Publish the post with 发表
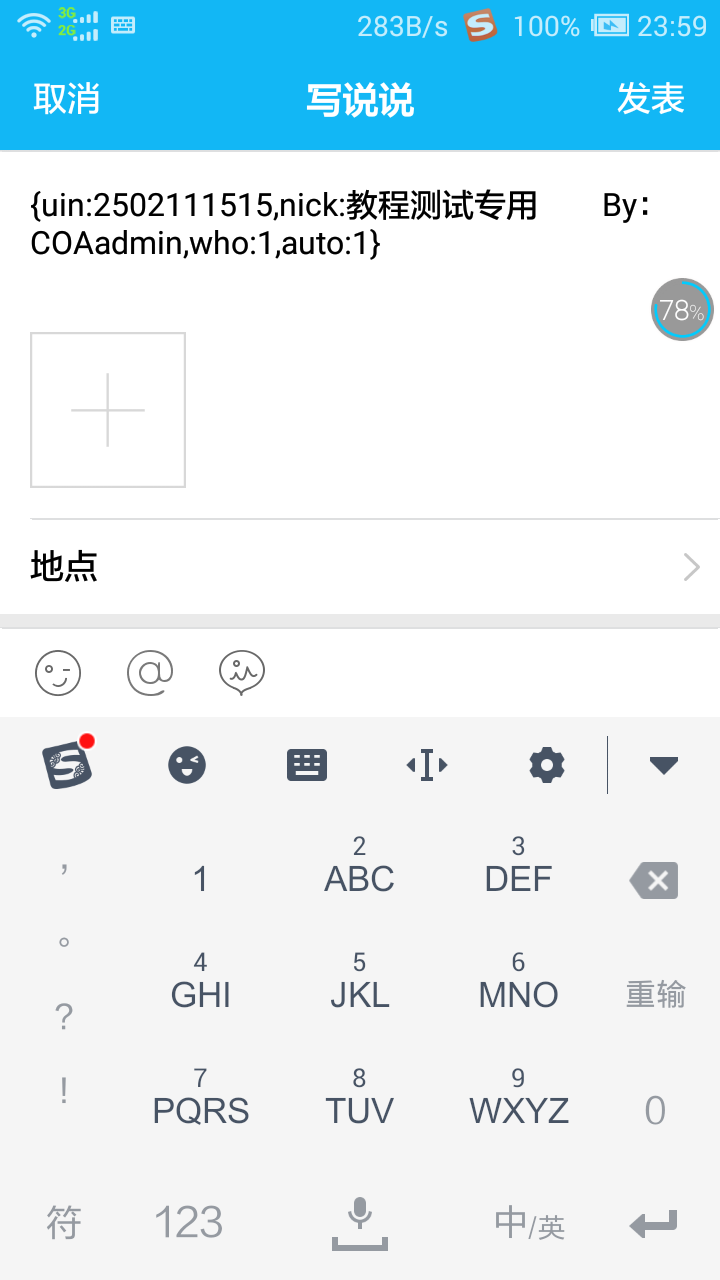Image resolution: width=720 pixels, height=1280 pixels. pos(650,99)
